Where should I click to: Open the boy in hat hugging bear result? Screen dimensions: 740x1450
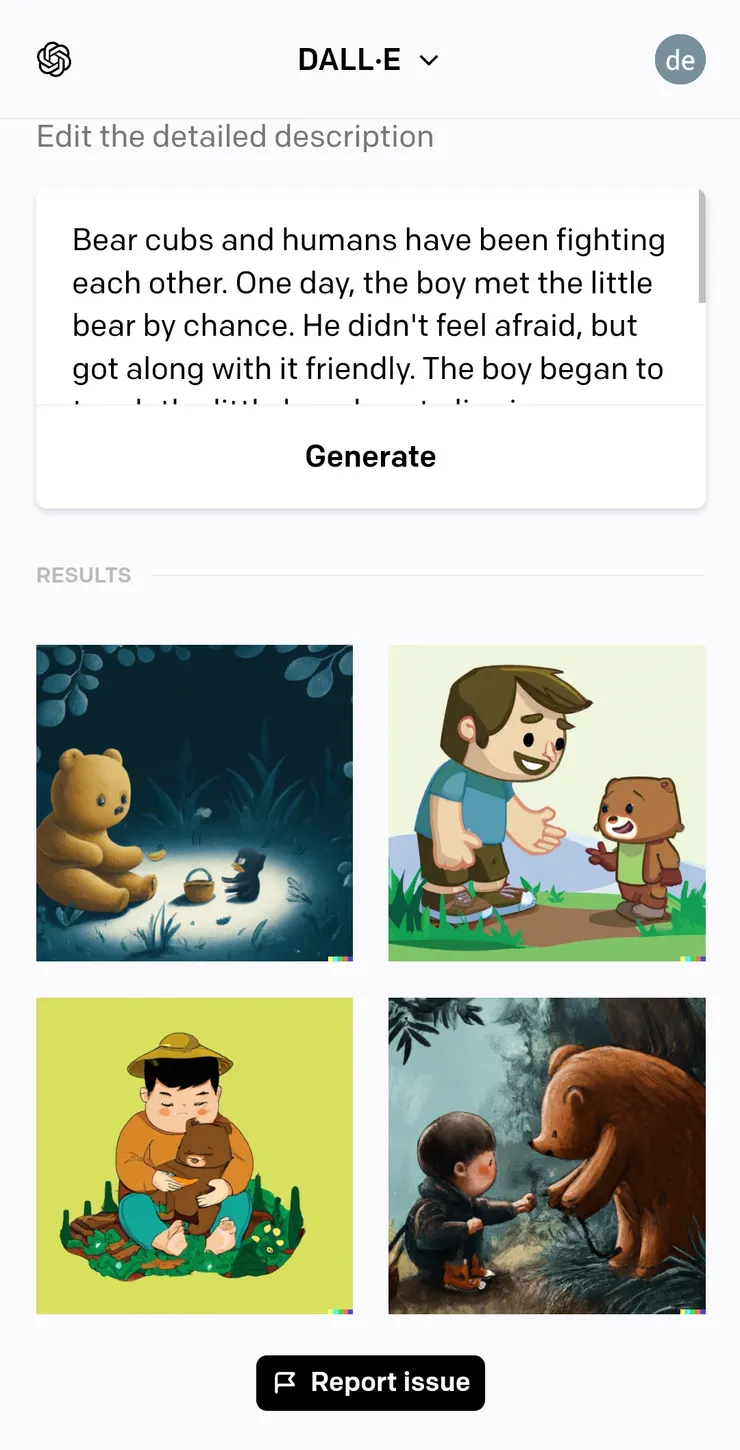[x=194, y=1156]
